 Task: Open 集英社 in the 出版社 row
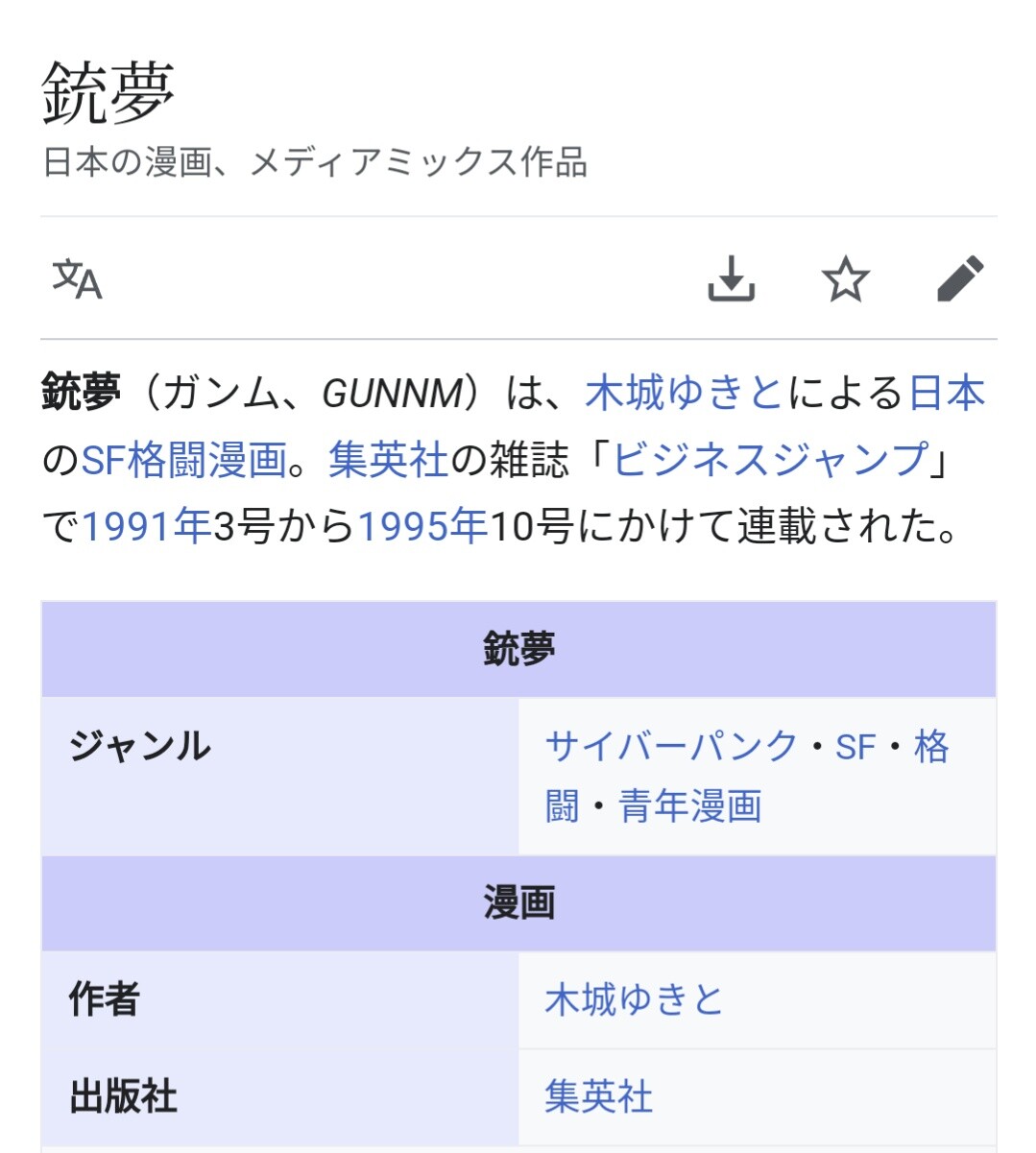click(599, 1096)
